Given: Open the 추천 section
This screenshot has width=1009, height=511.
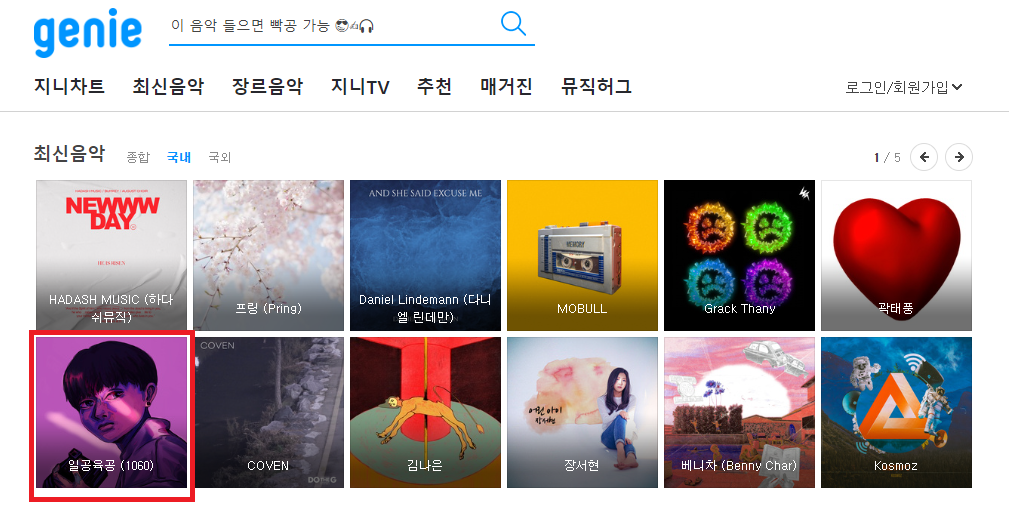Looking at the screenshot, I should point(434,86).
